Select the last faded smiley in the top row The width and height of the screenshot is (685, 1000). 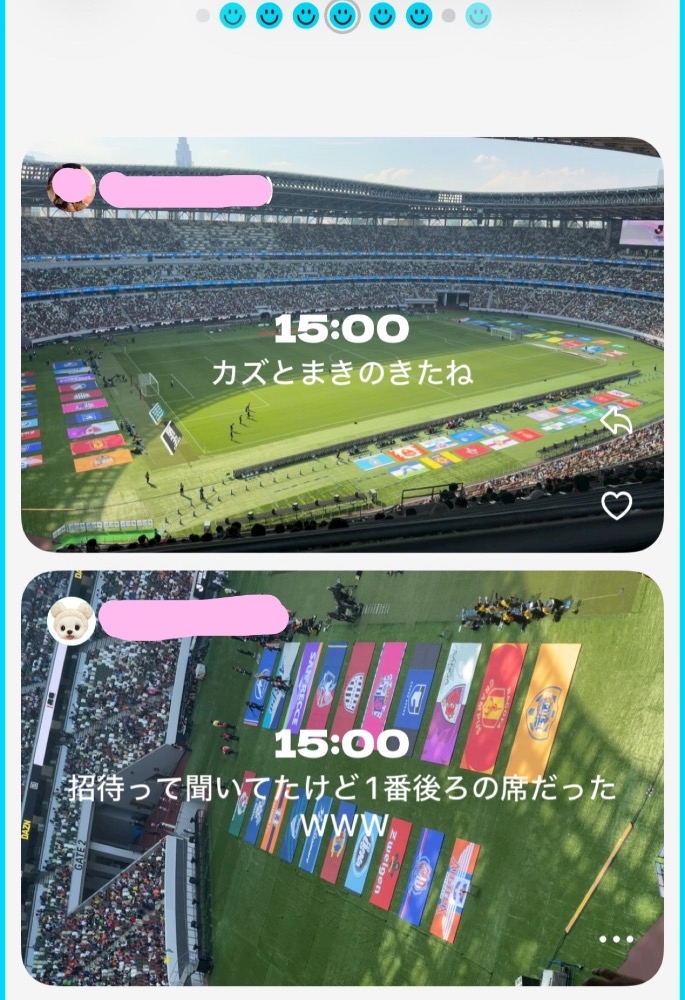478,16
